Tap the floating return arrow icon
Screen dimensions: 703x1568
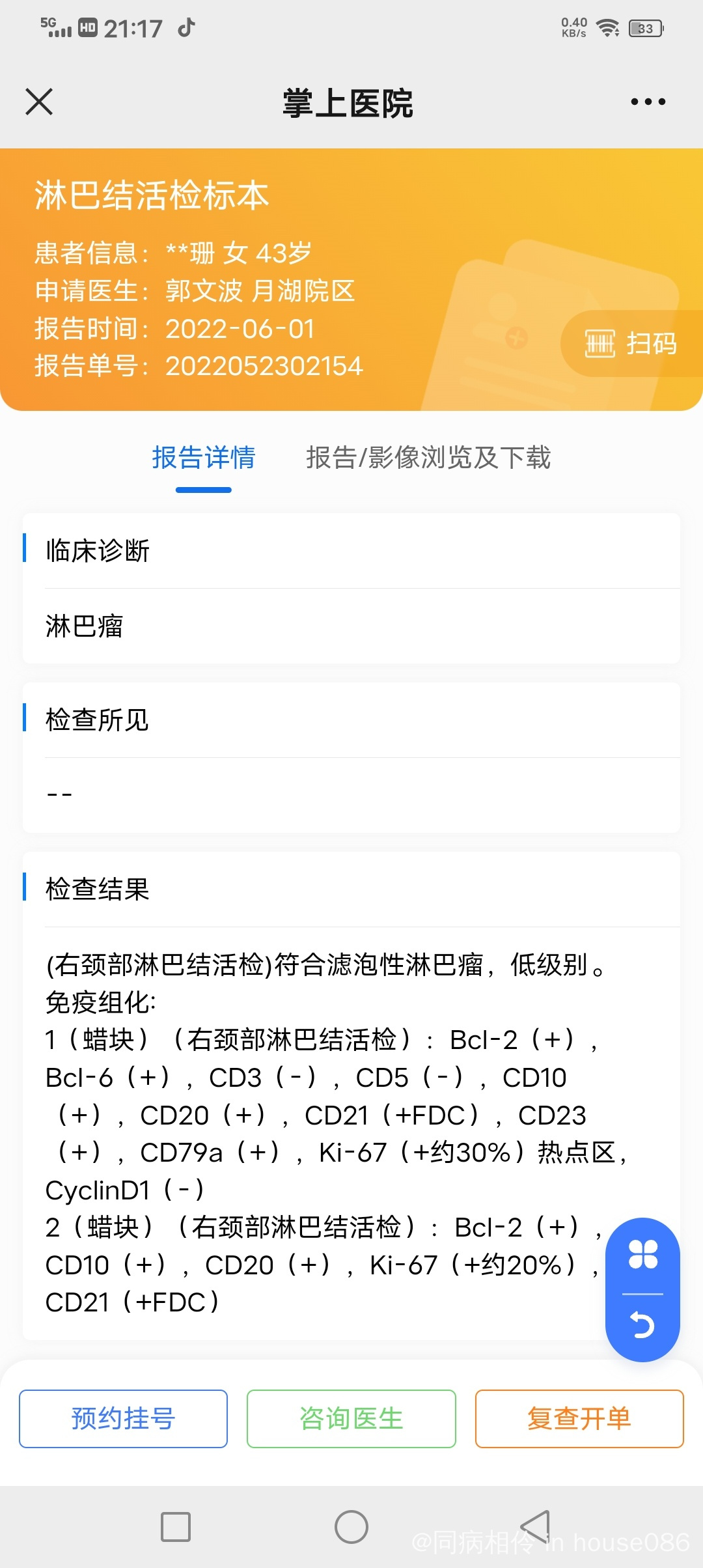tap(642, 1324)
